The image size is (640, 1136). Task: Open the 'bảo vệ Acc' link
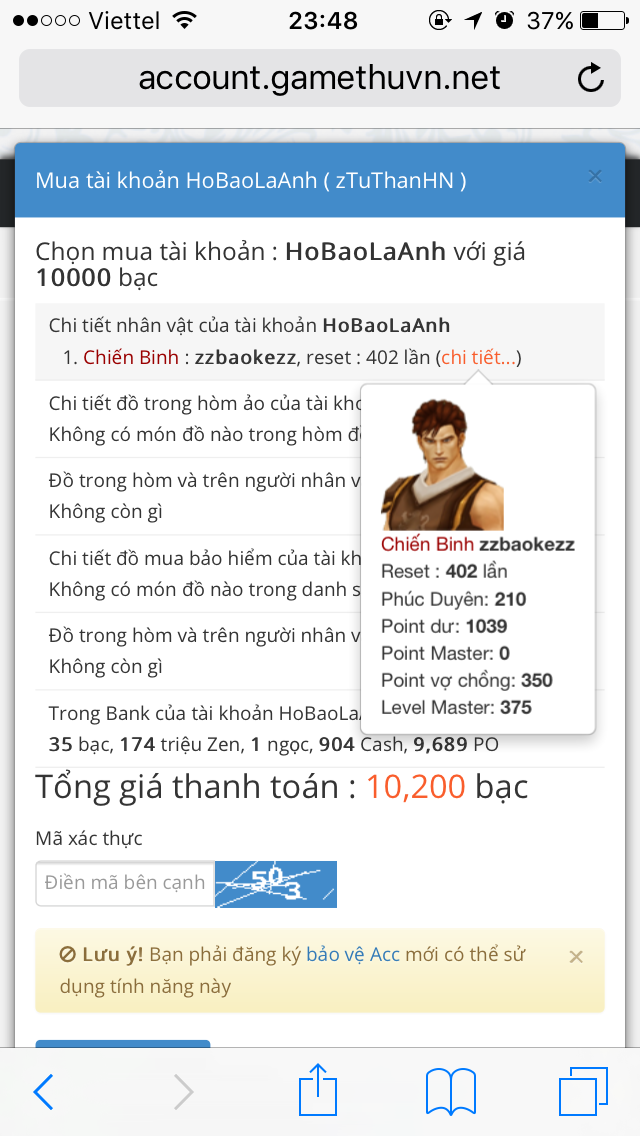pos(352,954)
